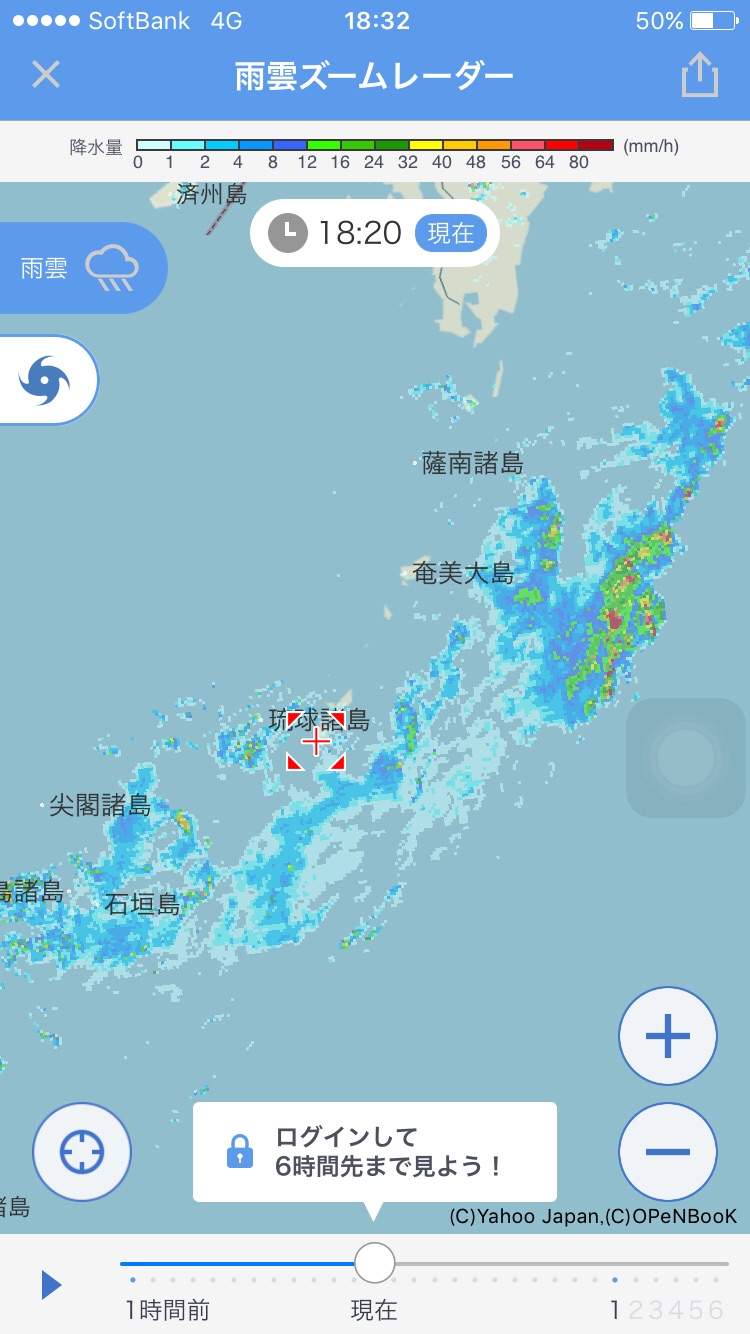Select the 雨雲 rain cloud layer

point(80,268)
